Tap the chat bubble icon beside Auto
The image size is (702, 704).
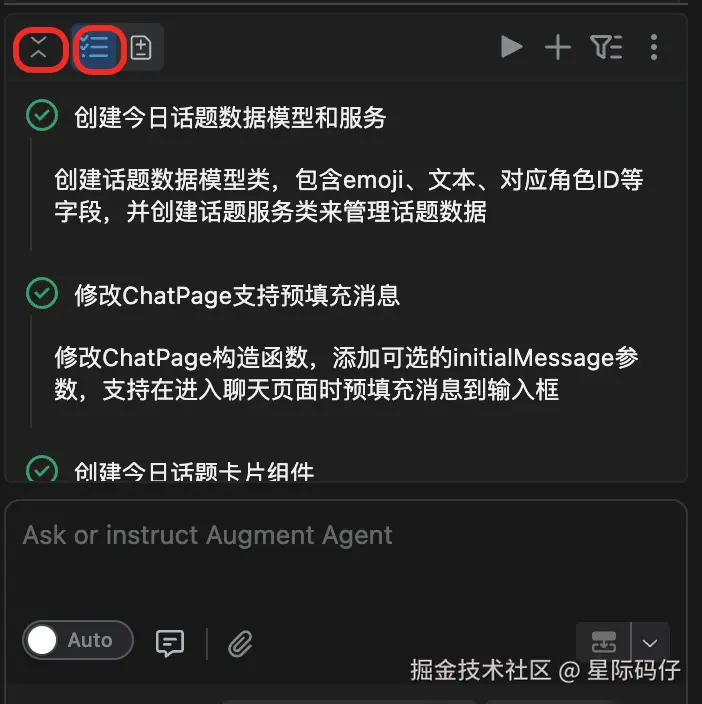[170, 643]
